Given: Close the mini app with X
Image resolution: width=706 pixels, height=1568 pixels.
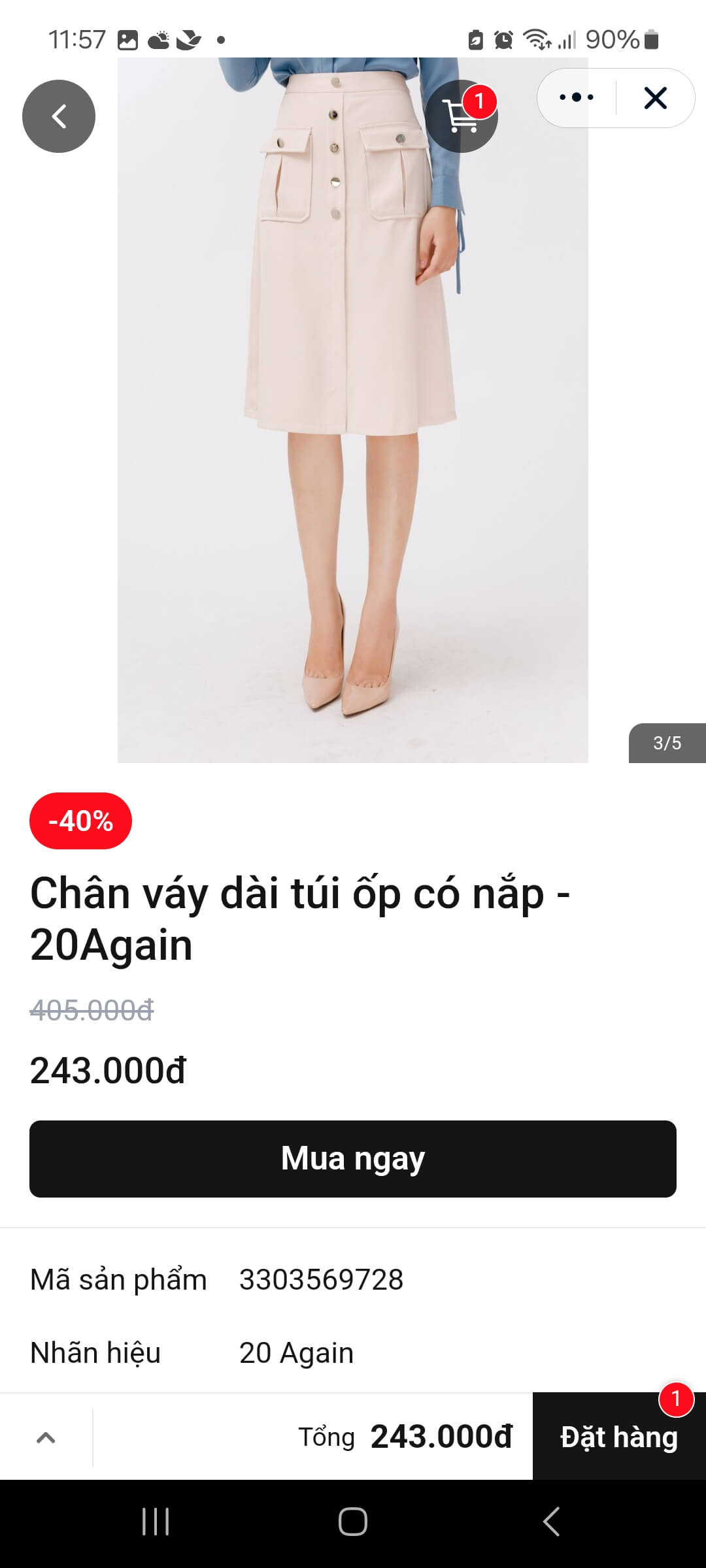Looking at the screenshot, I should pyautogui.click(x=655, y=98).
